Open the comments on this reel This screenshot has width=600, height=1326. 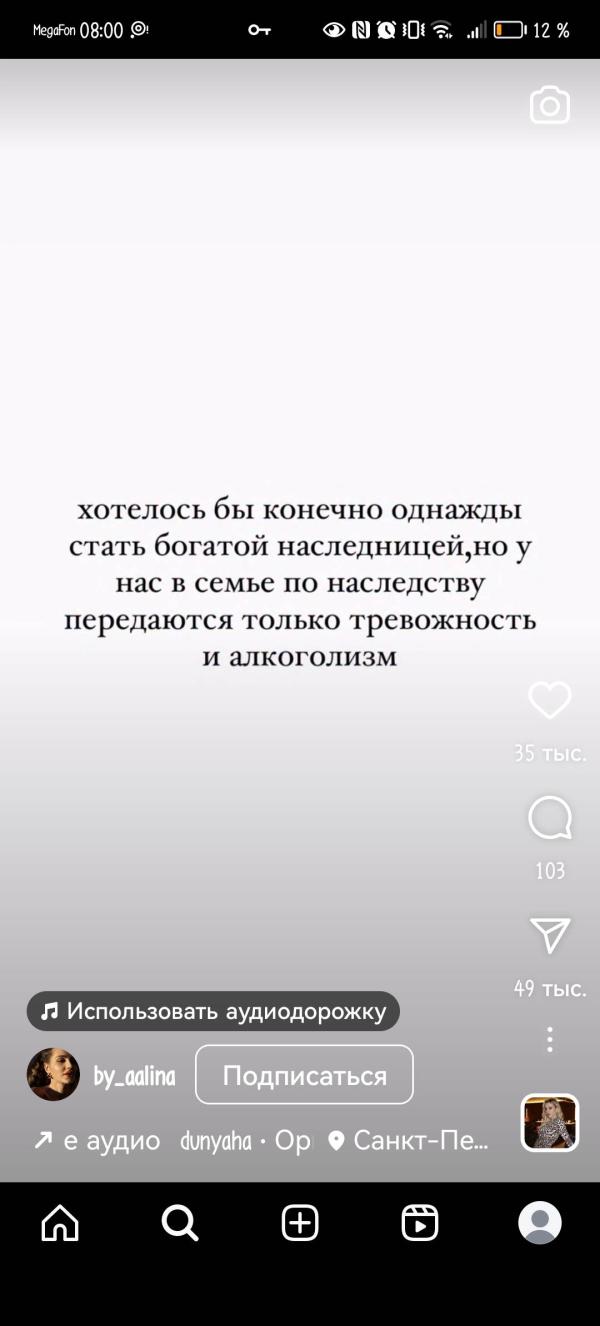point(550,819)
